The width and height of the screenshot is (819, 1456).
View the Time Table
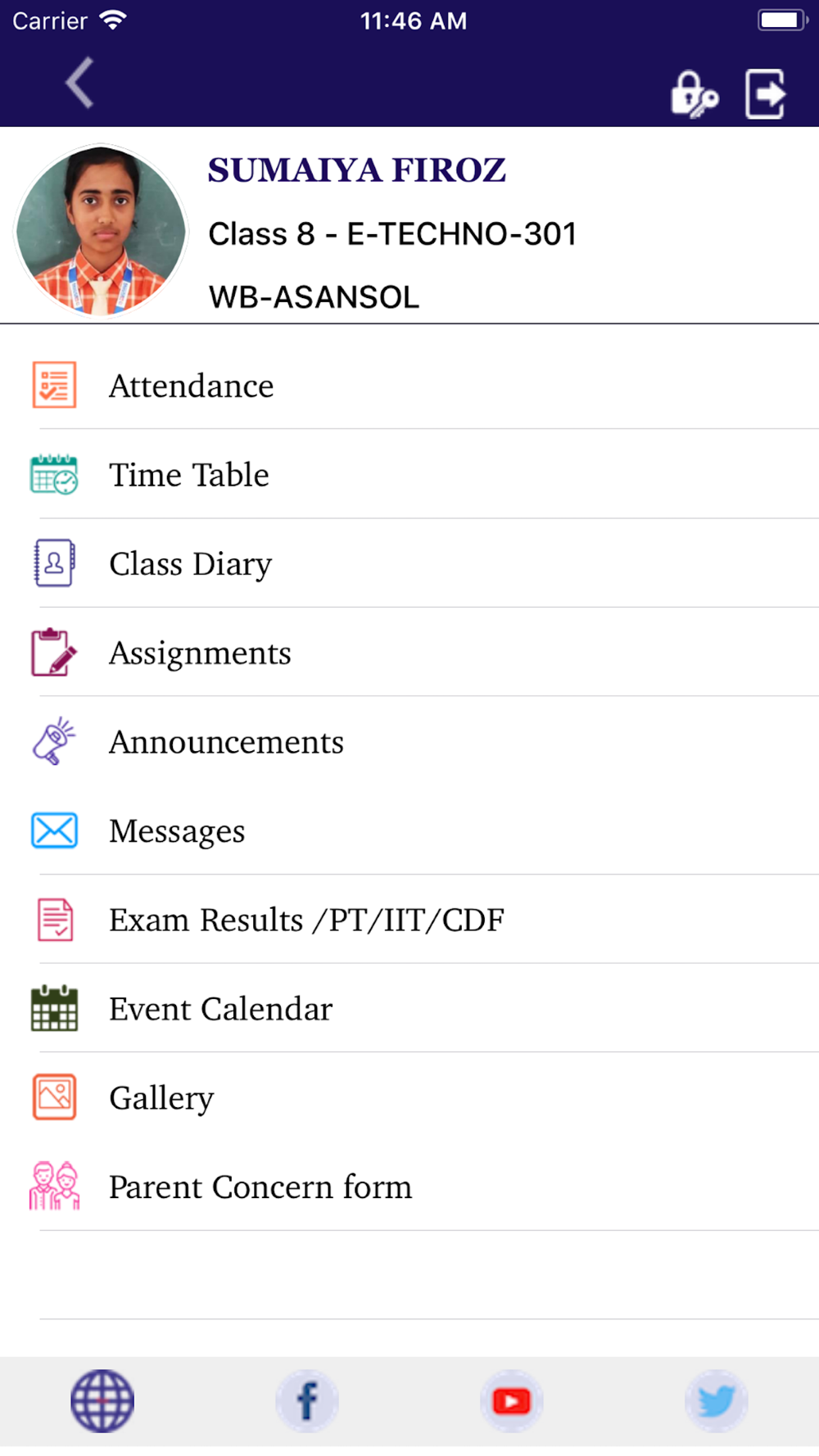[x=189, y=475]
